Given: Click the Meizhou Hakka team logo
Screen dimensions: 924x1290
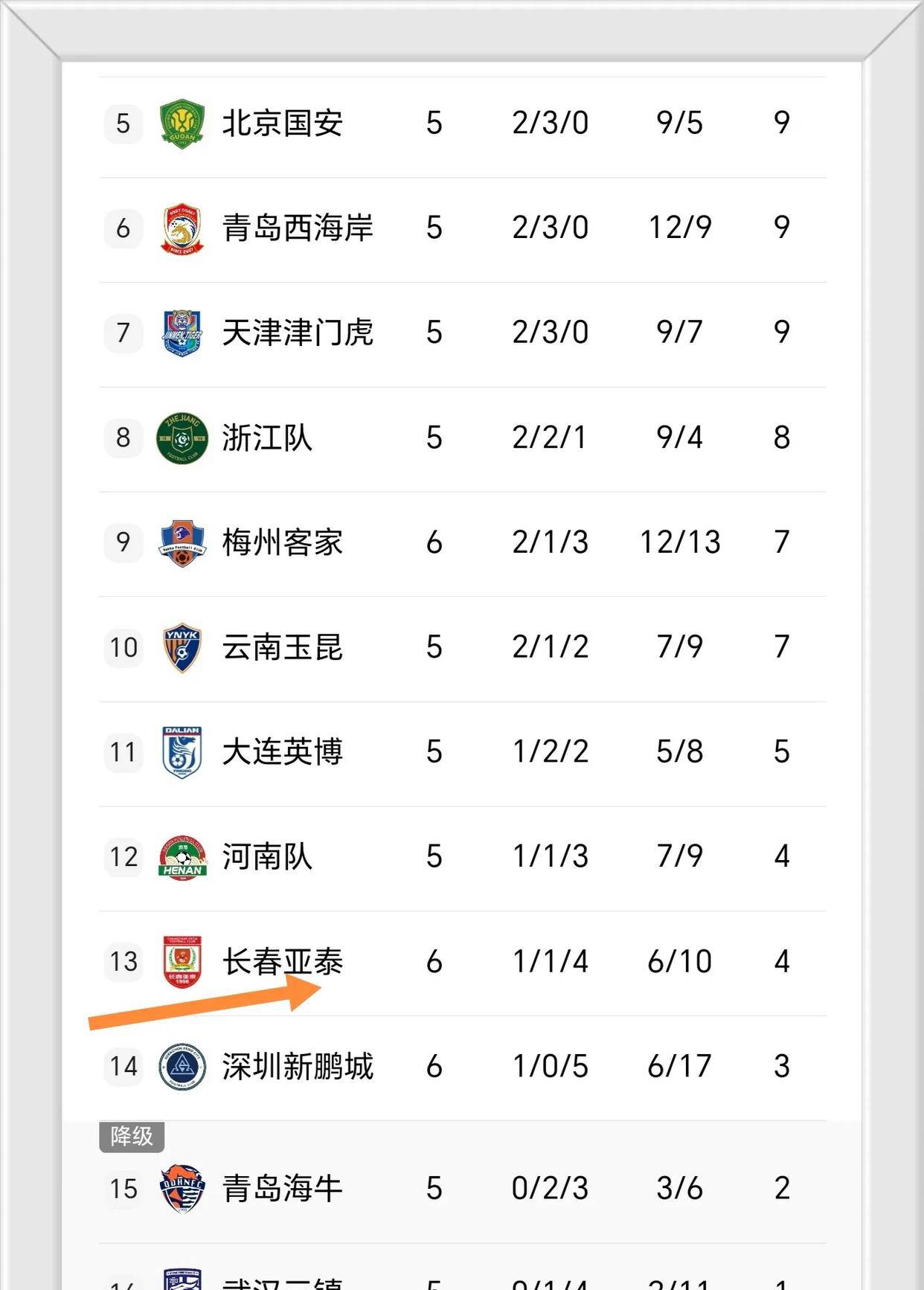Looking at the screenshot, I should (182, 542).
